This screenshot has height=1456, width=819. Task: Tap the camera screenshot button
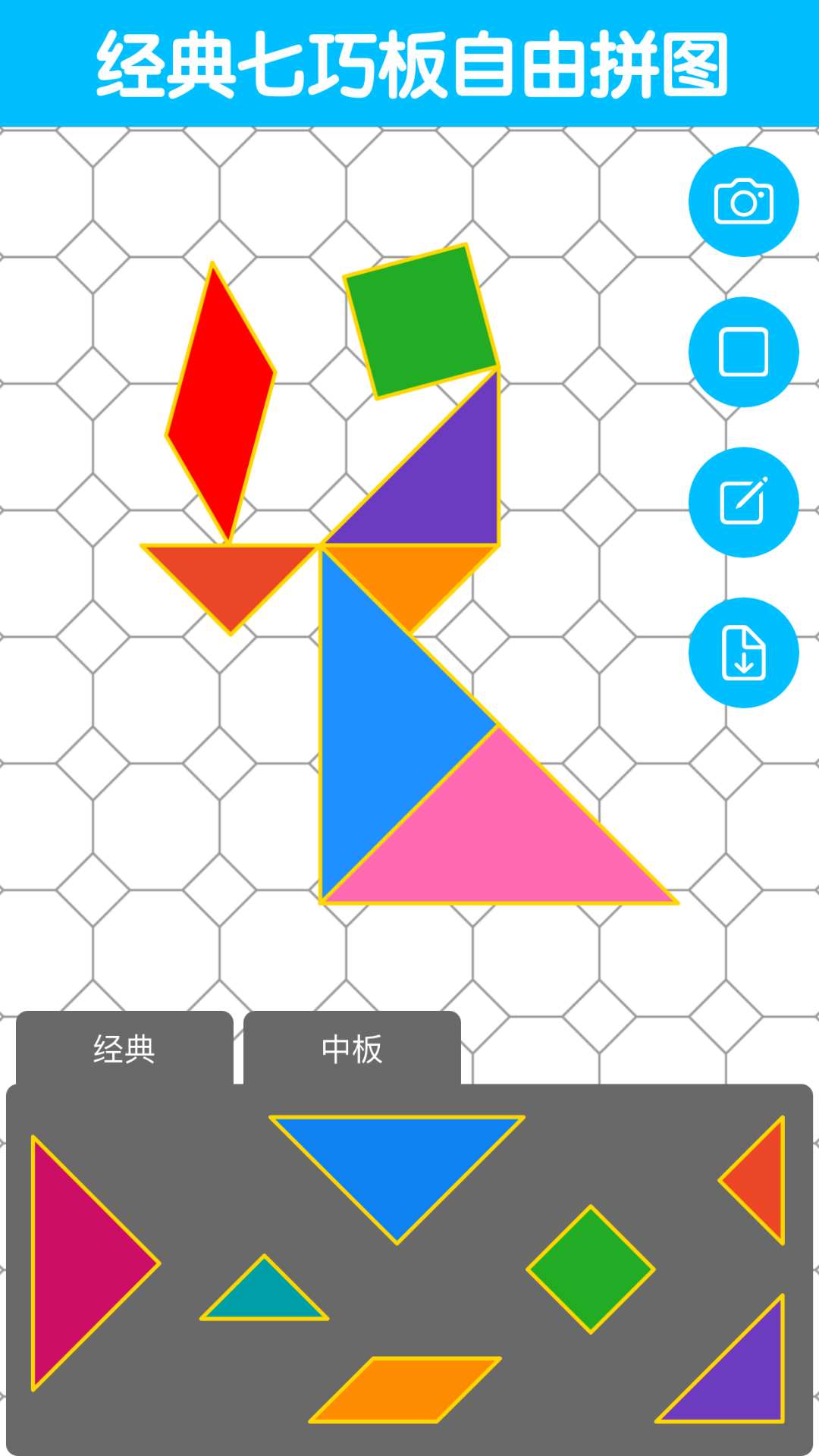pyautogui.click(x=743, y=202)
